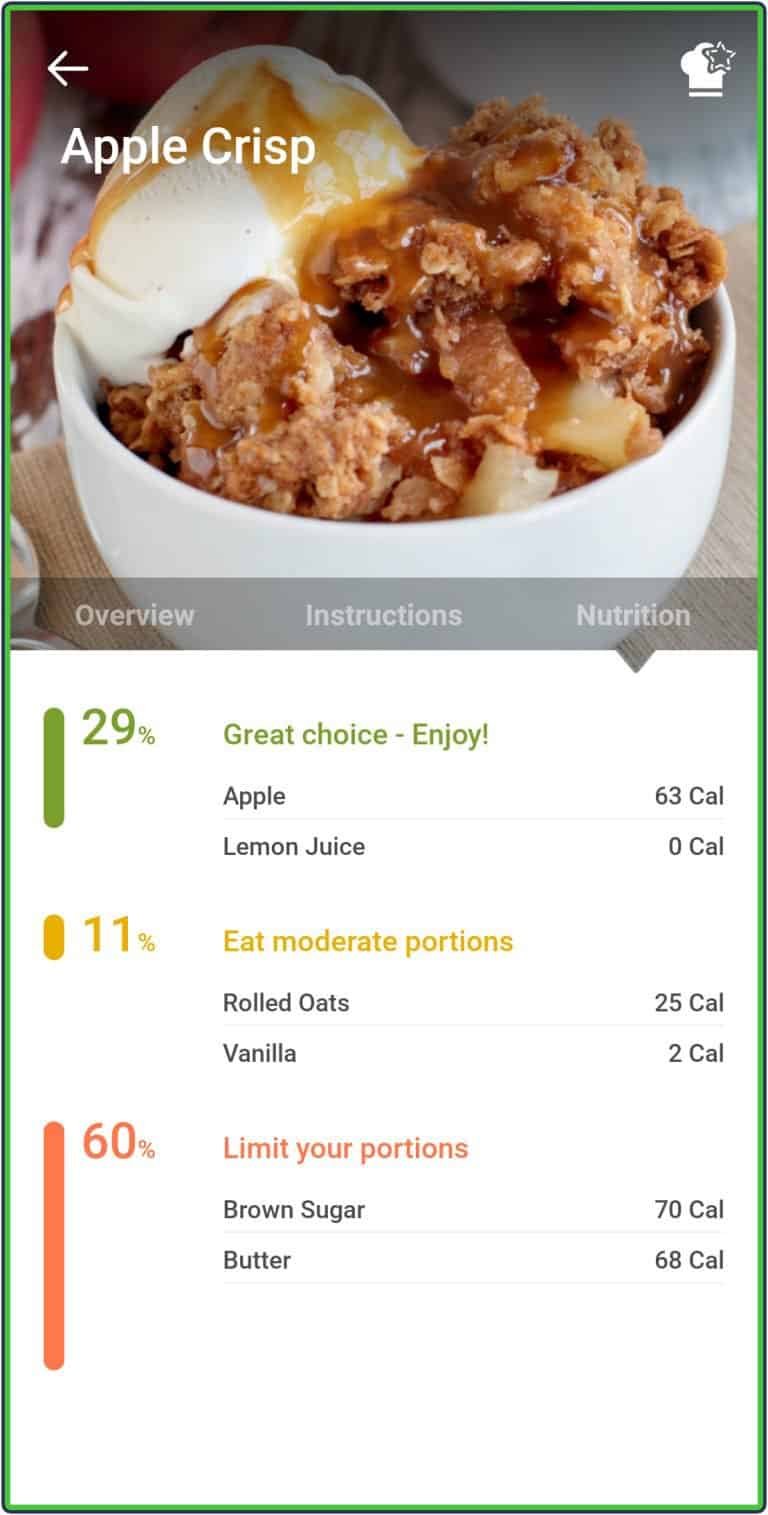Open the Instructions tab

point(385,616)
